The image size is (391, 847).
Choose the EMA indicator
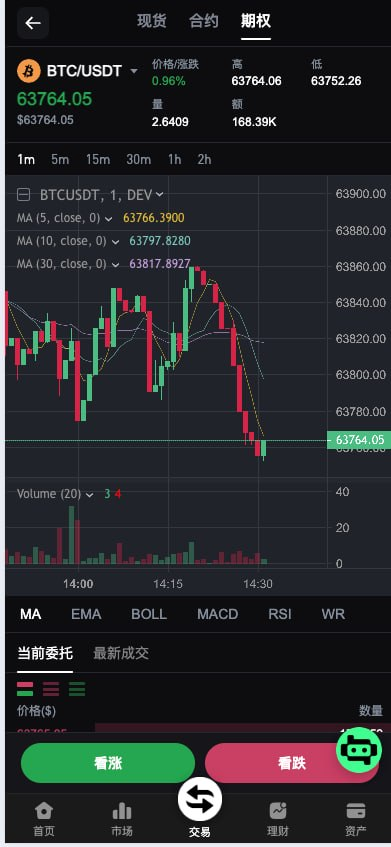coord(86,614)
